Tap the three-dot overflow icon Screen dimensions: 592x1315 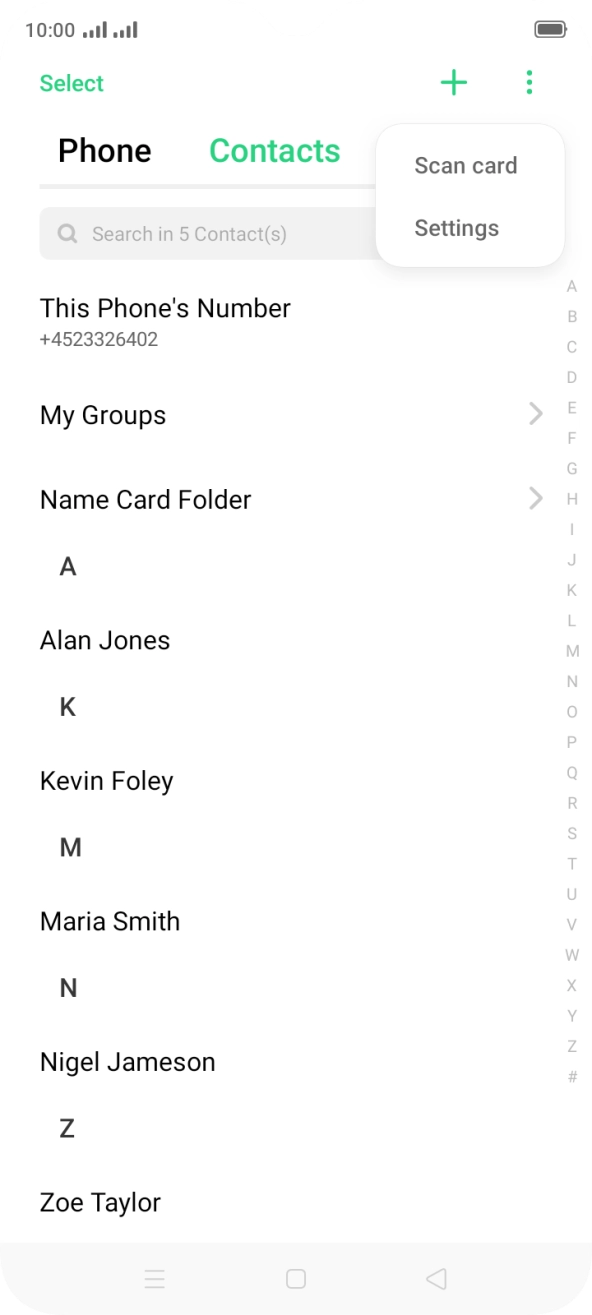tap(529, 83)
